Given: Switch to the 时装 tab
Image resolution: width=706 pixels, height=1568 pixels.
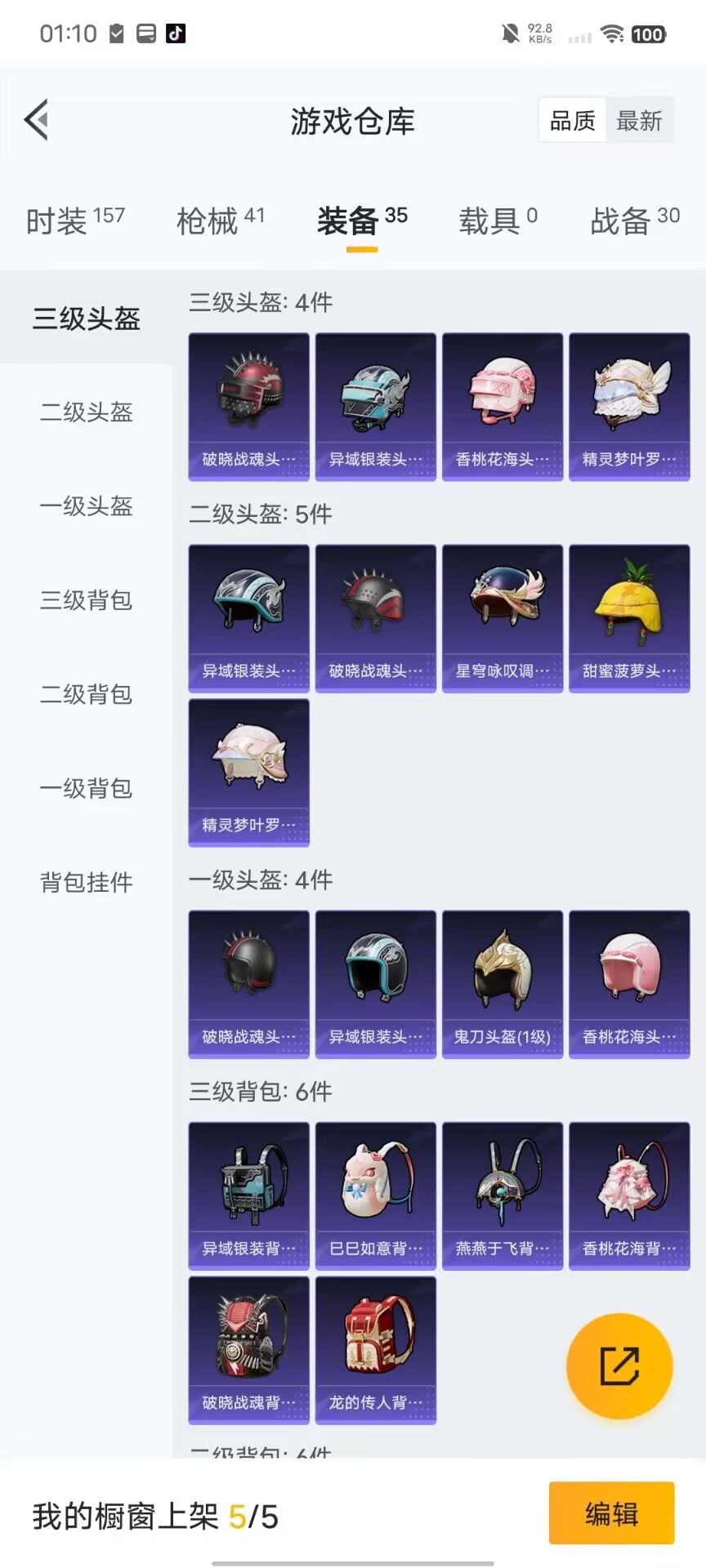Looking at the screenshot, I should point(75,220).
